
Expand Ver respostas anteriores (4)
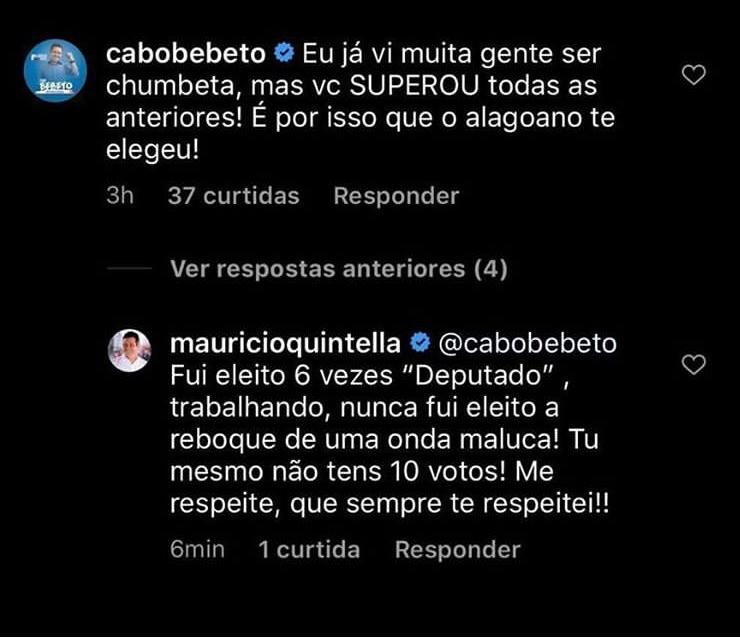coord(339,269)
